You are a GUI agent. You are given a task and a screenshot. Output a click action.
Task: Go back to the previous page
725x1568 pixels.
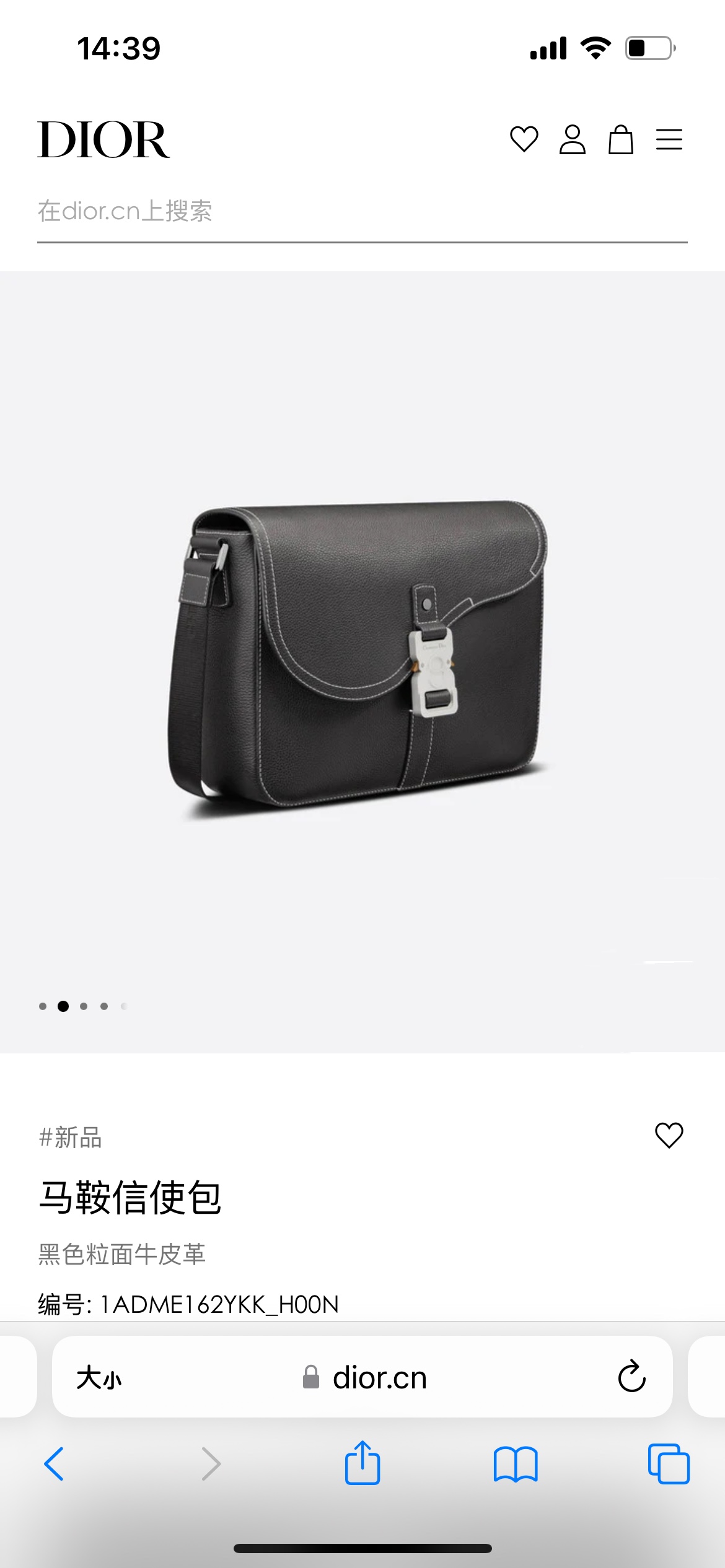coord(55,1464)
